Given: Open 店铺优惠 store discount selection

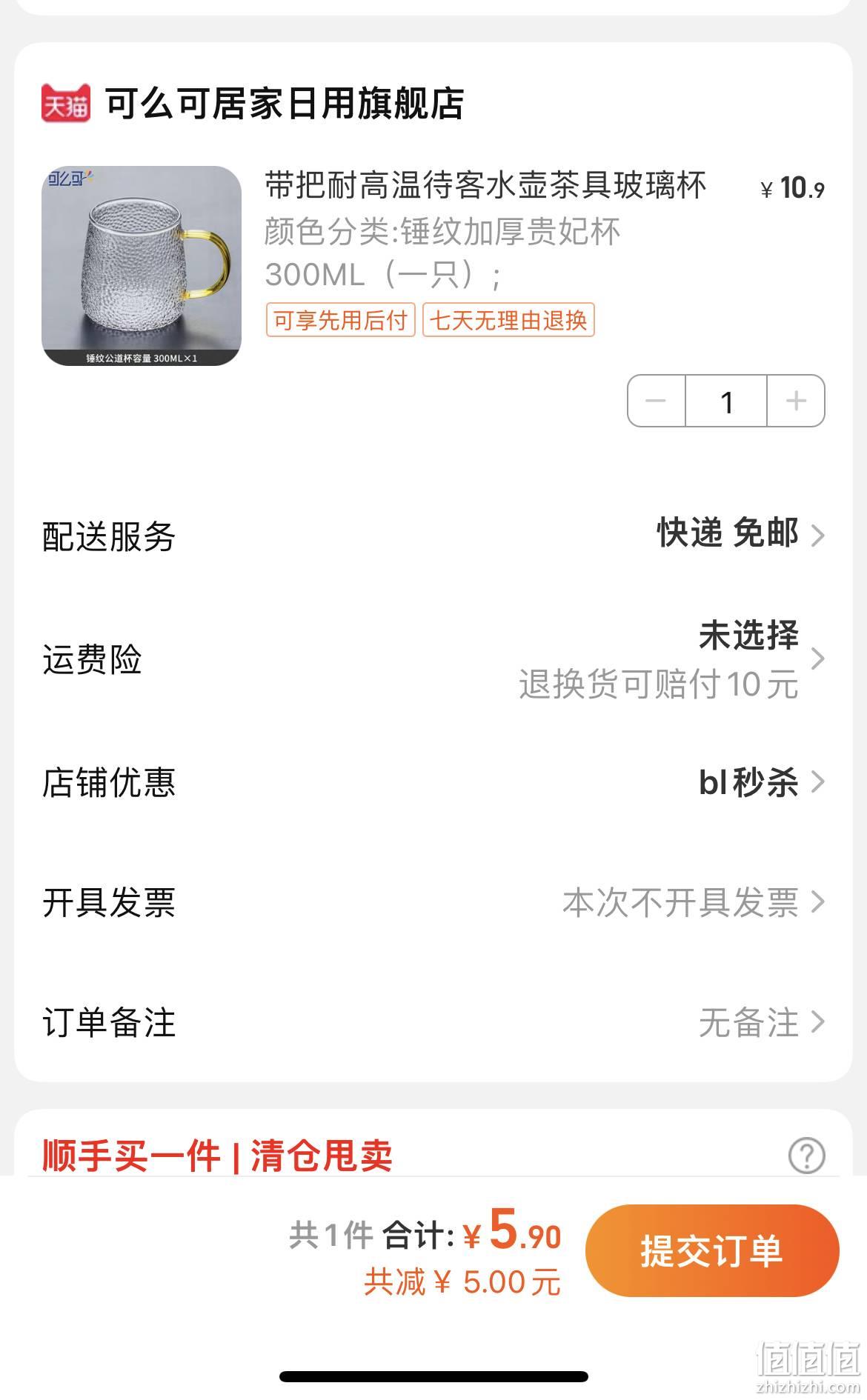Looking at the screenshot, I should tap(433, 782).
